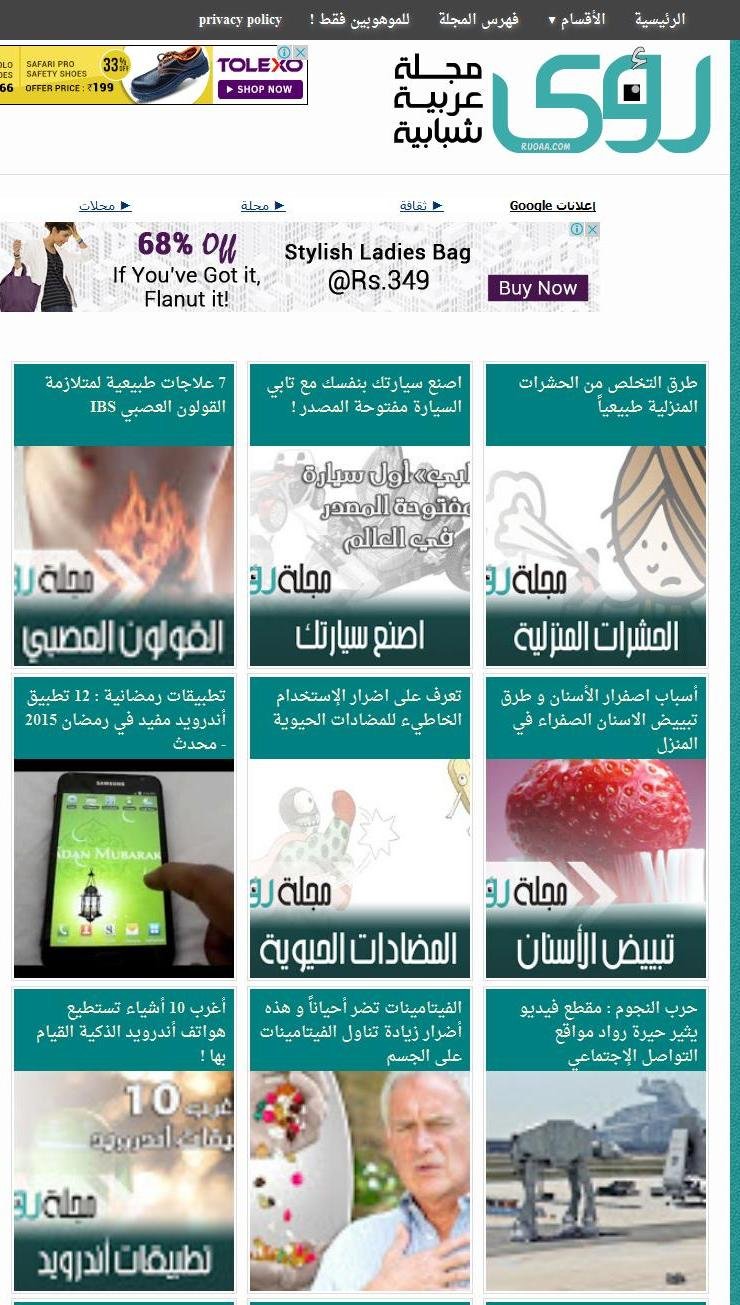Open the Star Wars AT-AT video thumbnail
Viewport: 740px width, 1305px height.
pos(594,1180)
